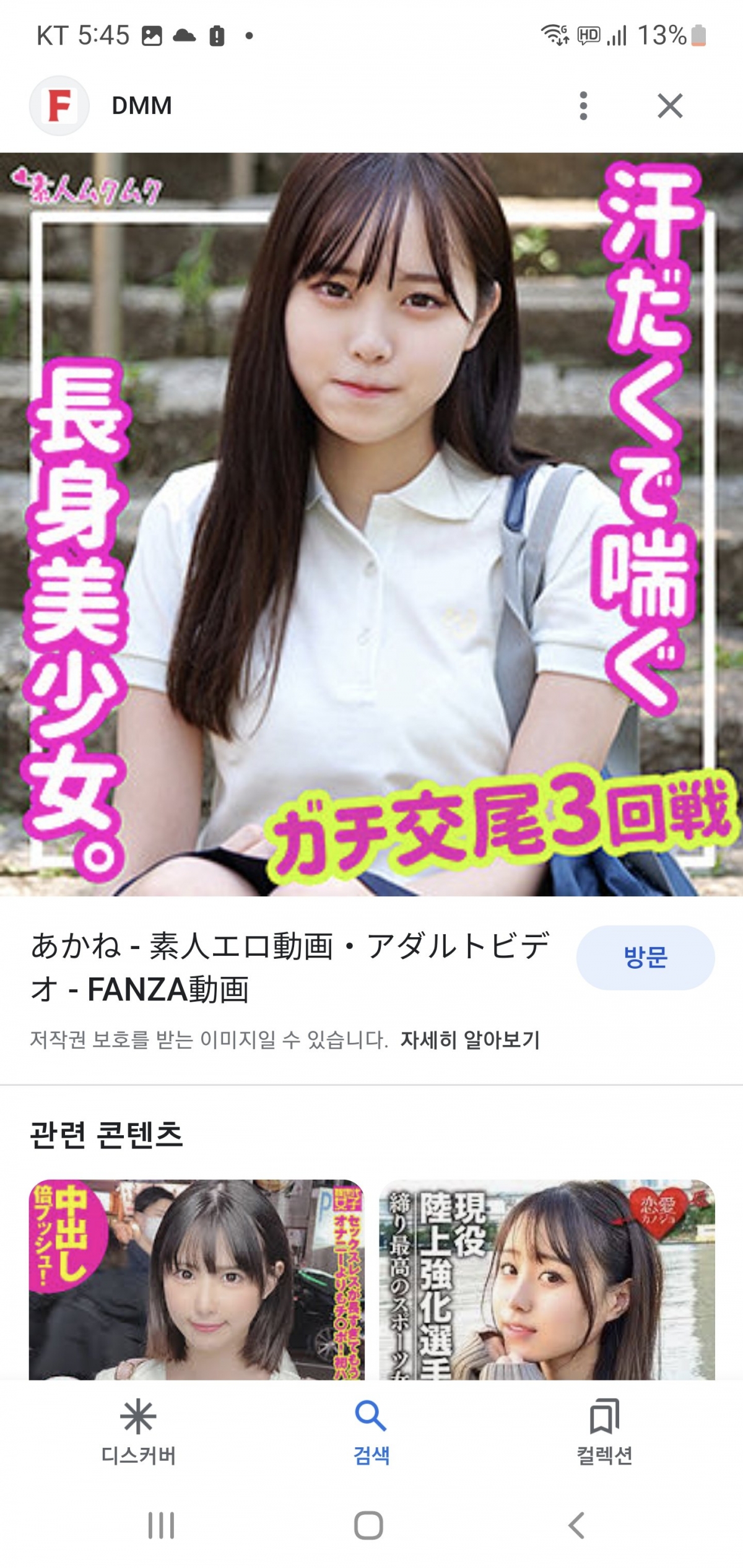Tap the DMM source title link
The width and height of the screenshot is (743, 1568).
[x=142, y=106]
